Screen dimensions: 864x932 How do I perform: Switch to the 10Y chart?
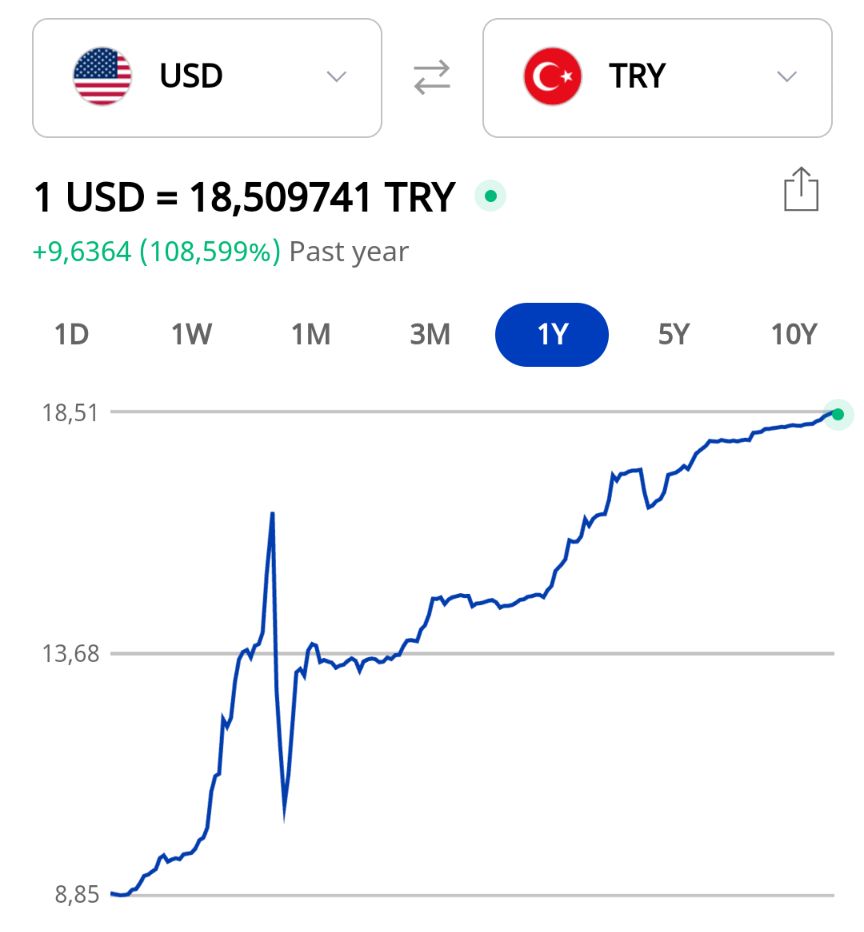(x=794, y=334)
